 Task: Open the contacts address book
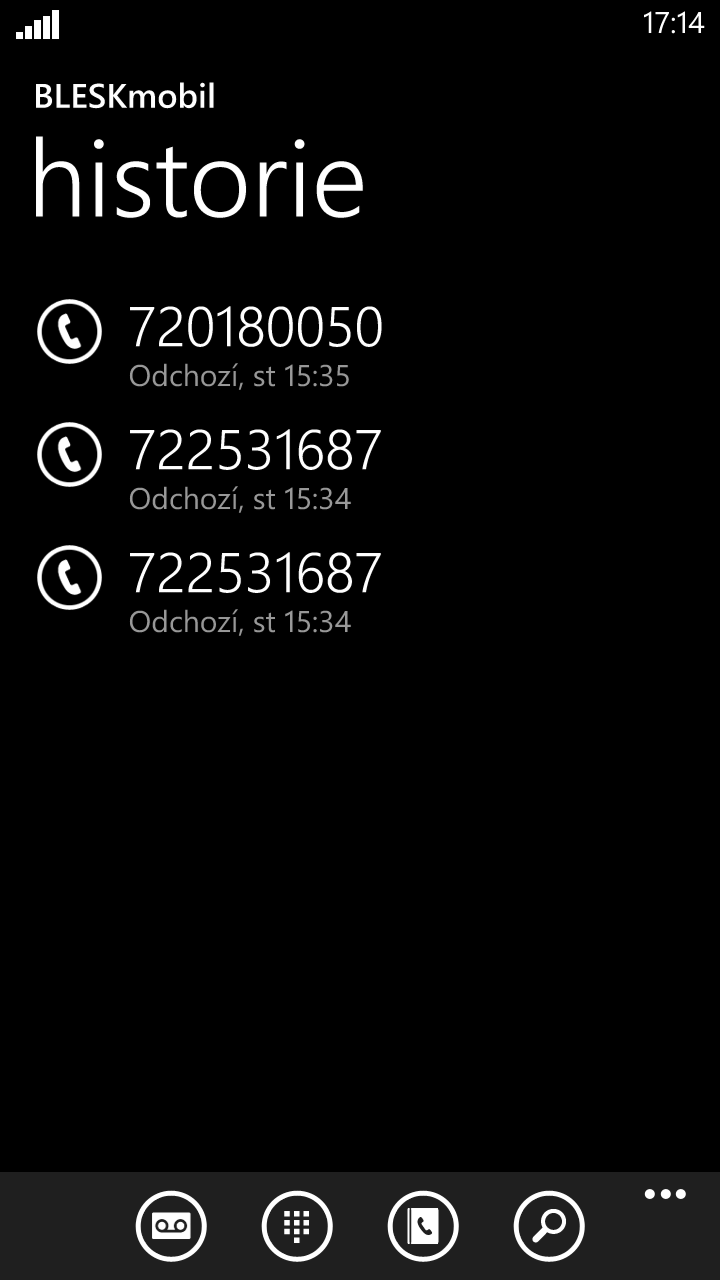pos(422,1225)
